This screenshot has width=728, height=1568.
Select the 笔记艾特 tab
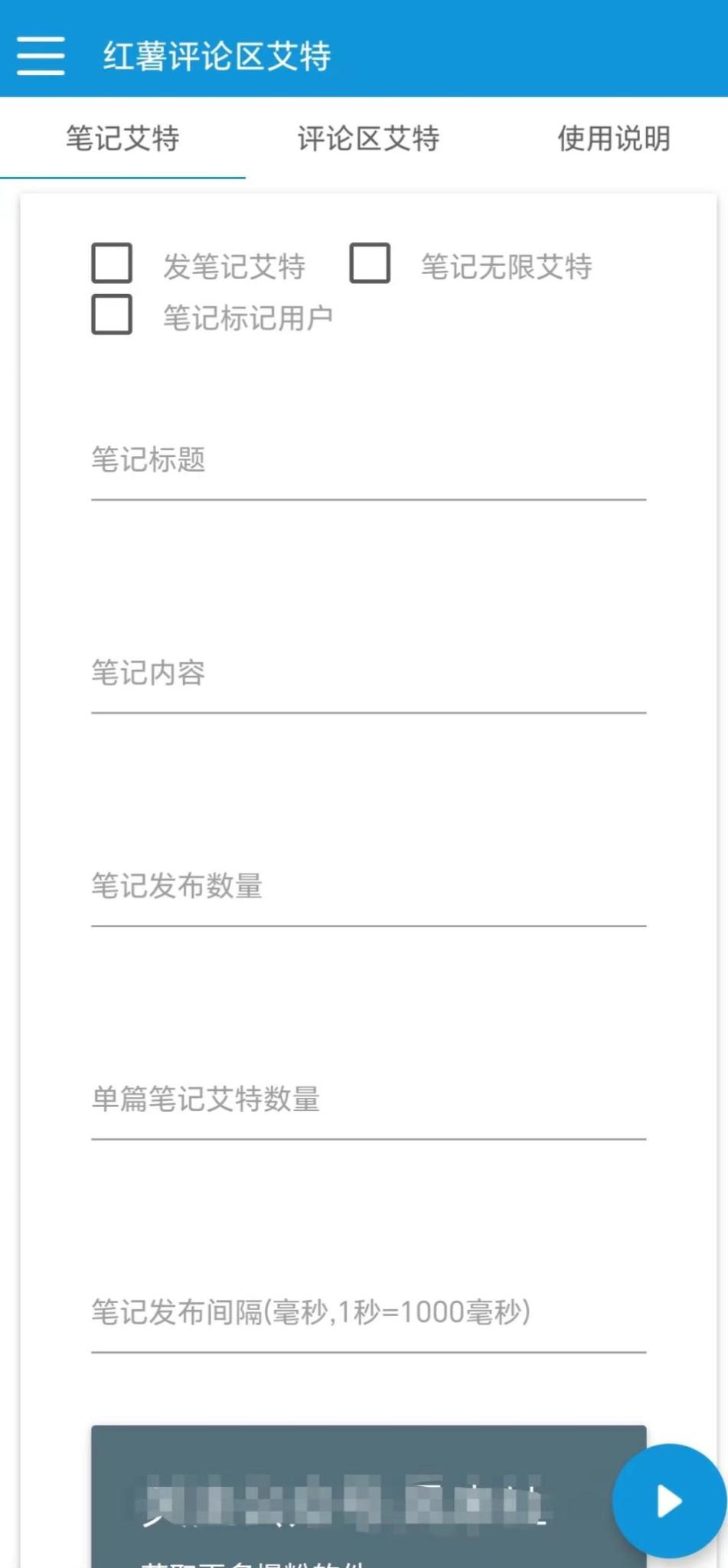pos(122,139)
